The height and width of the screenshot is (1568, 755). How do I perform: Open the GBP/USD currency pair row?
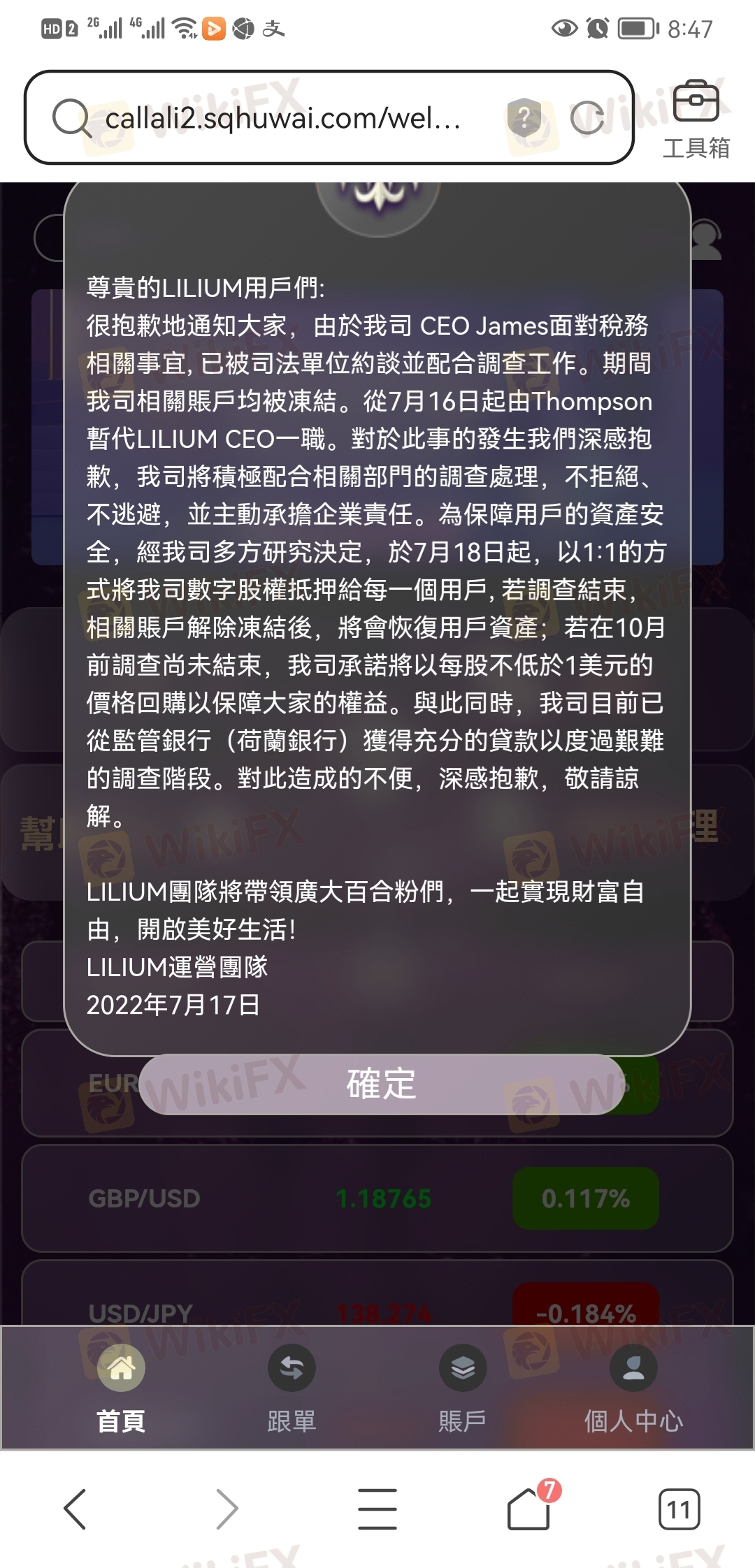click(377, 1198)
